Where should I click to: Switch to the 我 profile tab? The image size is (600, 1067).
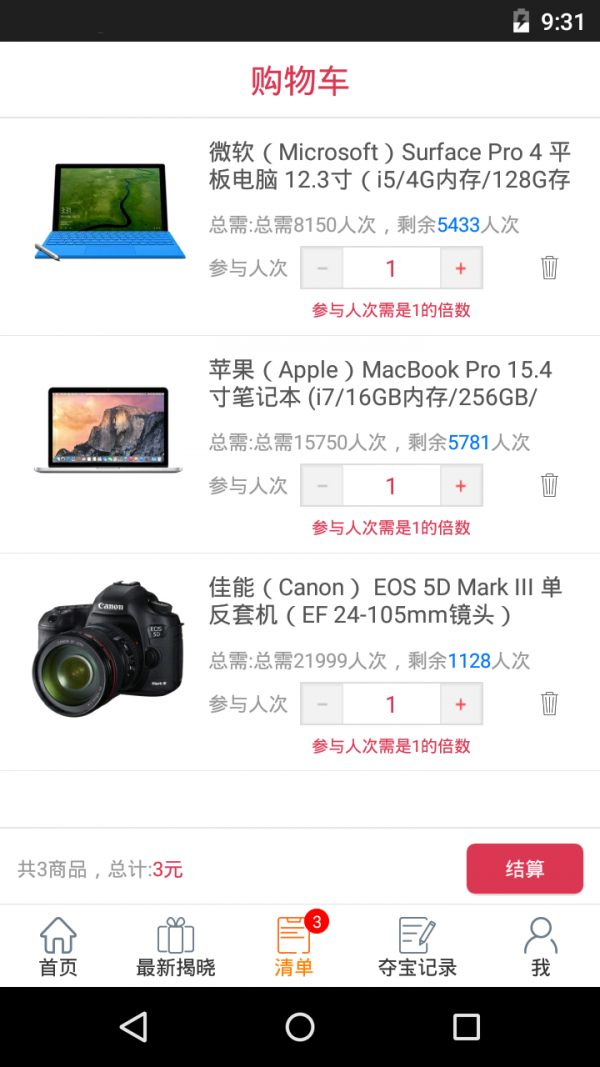click(540, 947)
